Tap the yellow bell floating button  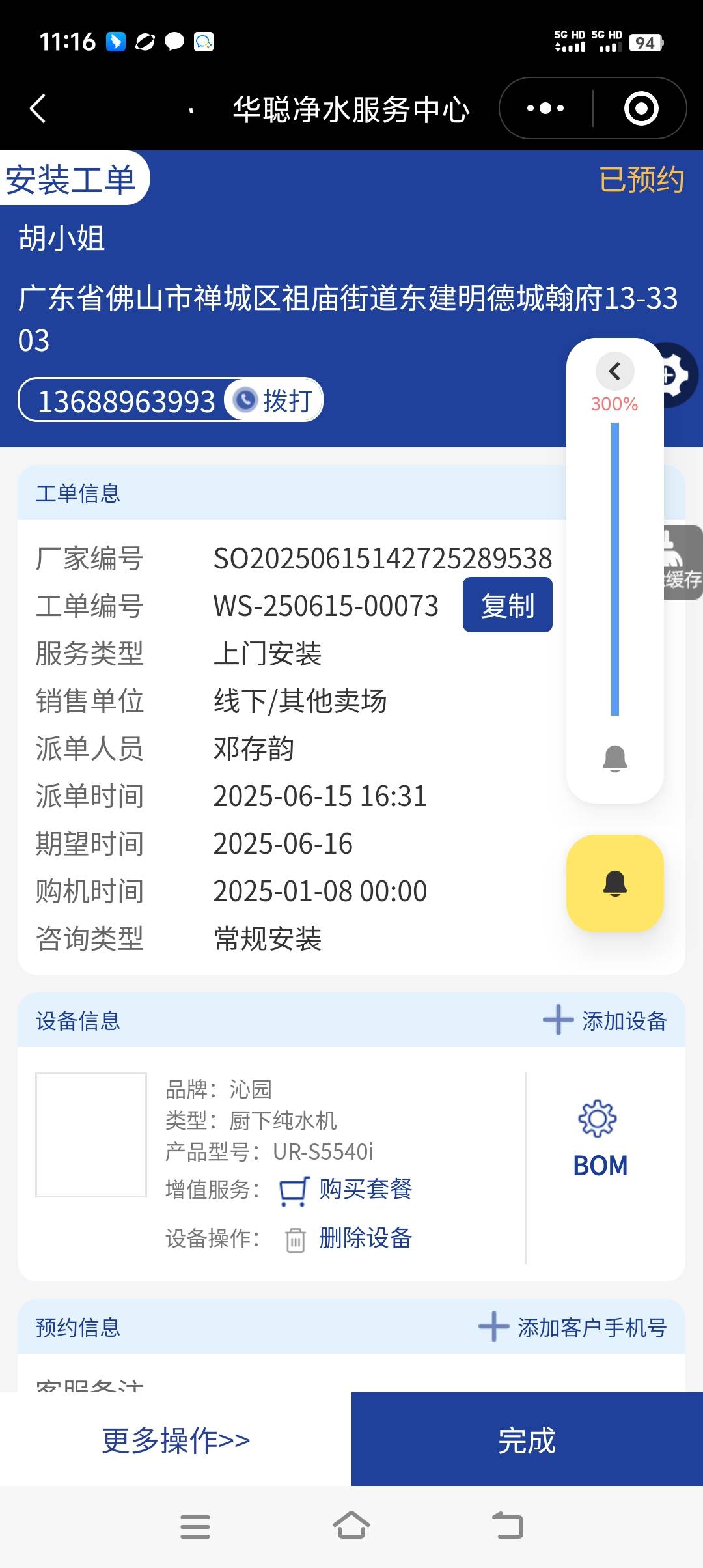click(x=614, y=884)
